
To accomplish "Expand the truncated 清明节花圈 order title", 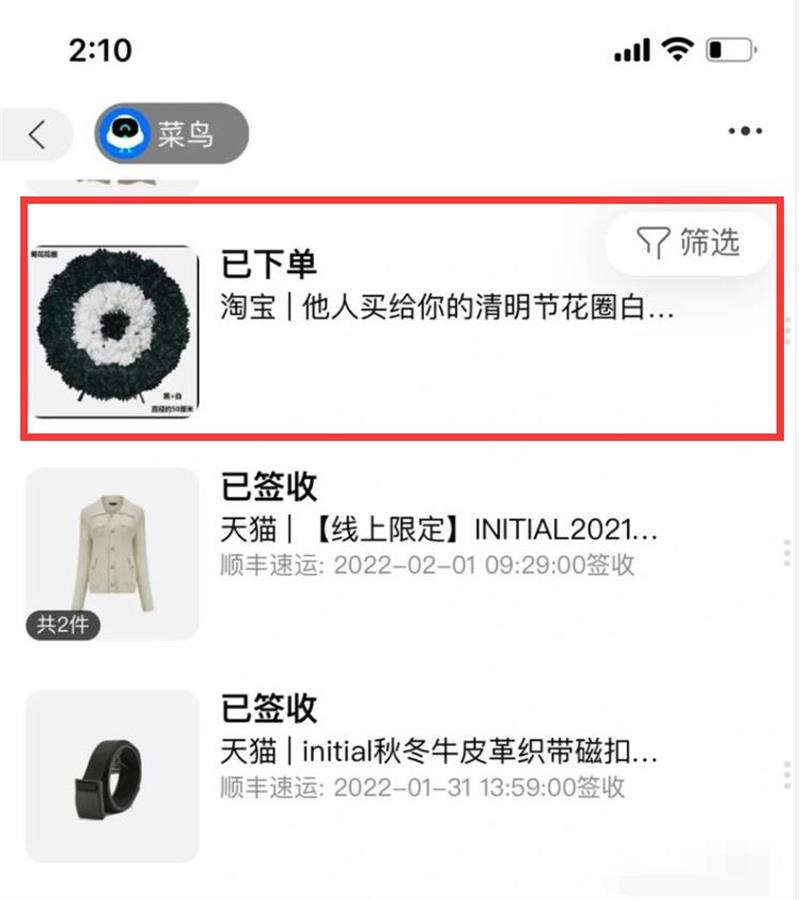I will [x=440, y=310].
